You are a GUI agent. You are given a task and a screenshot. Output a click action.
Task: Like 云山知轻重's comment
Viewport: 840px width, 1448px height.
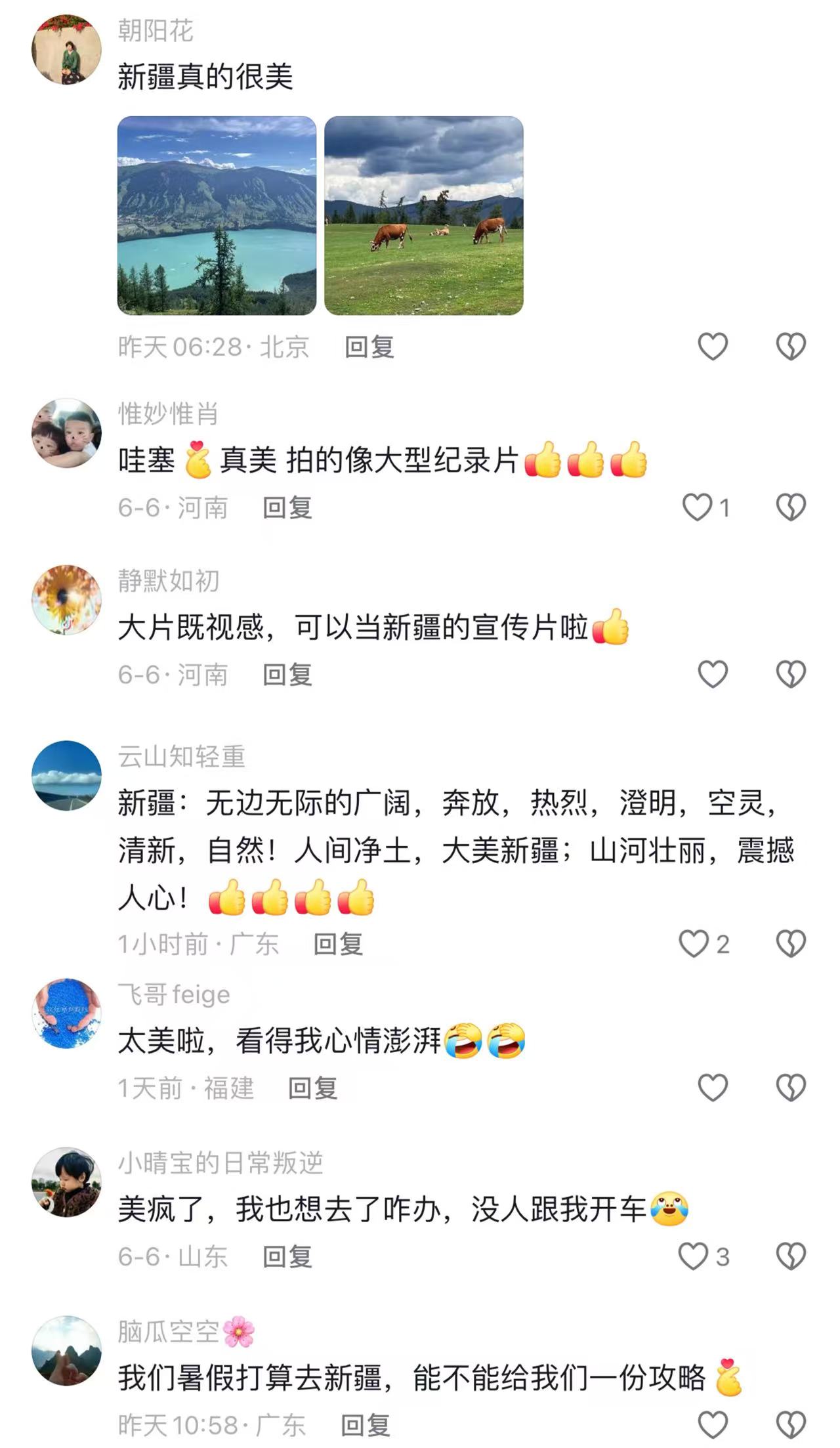(x=694, y=944)
